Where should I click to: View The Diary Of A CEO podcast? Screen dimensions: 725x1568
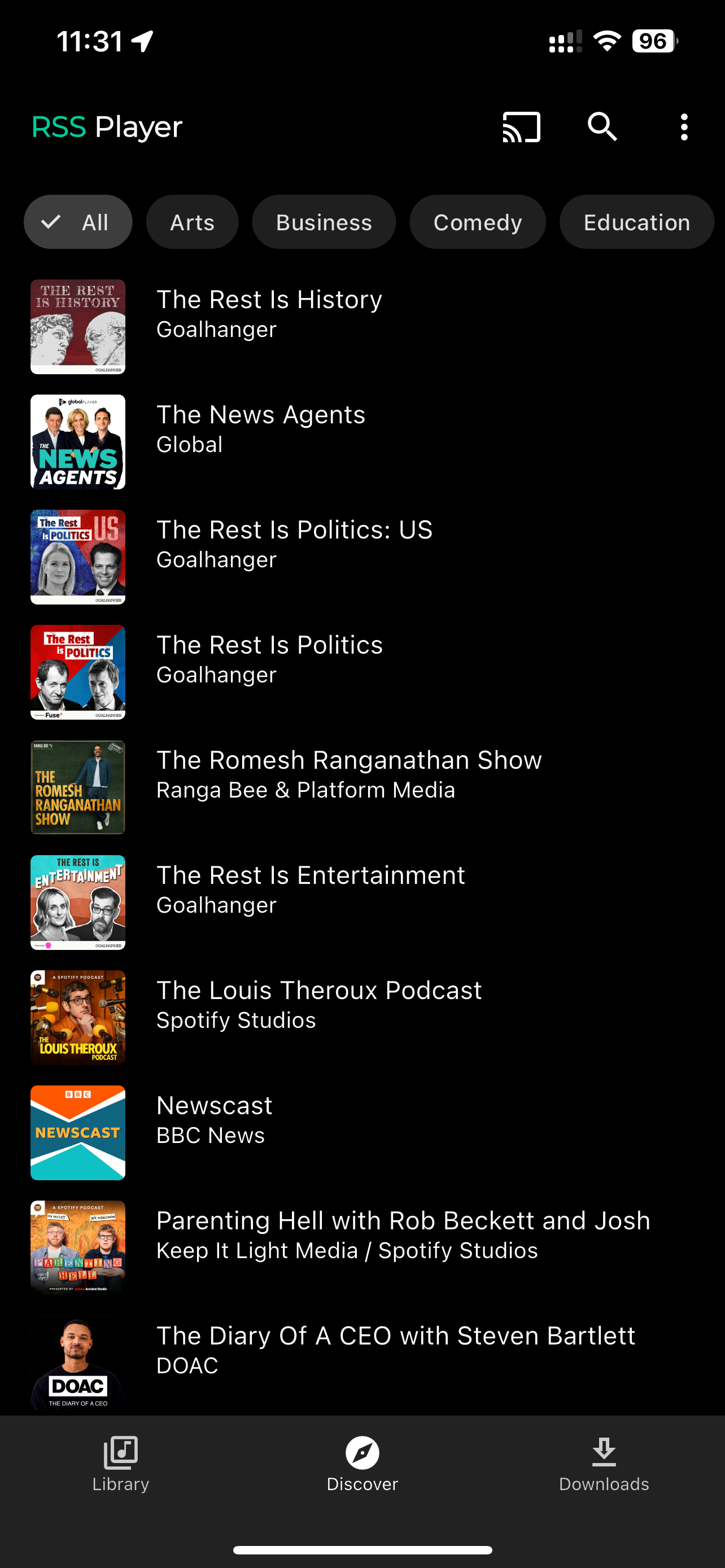tap(362, 1362)
